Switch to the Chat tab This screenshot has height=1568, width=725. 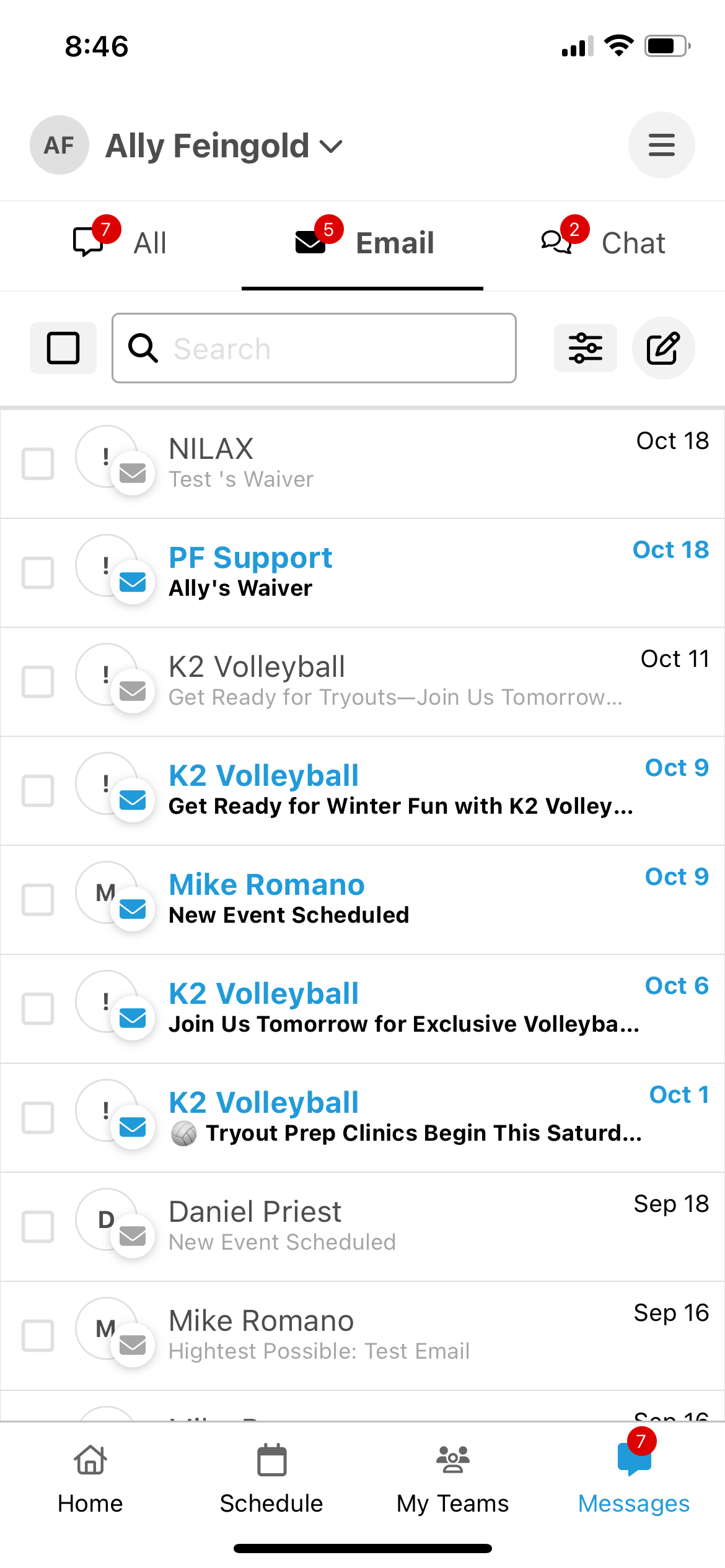(604, 243)
